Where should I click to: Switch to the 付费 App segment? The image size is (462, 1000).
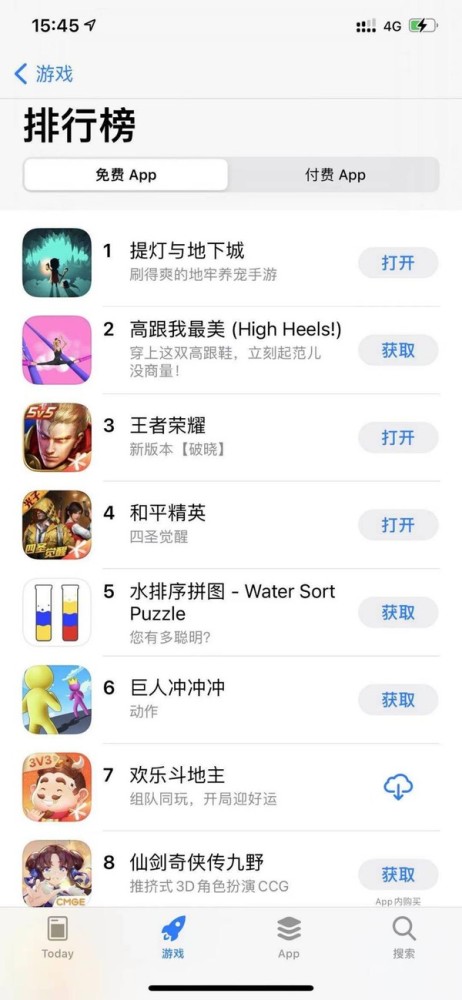(334, 175)
